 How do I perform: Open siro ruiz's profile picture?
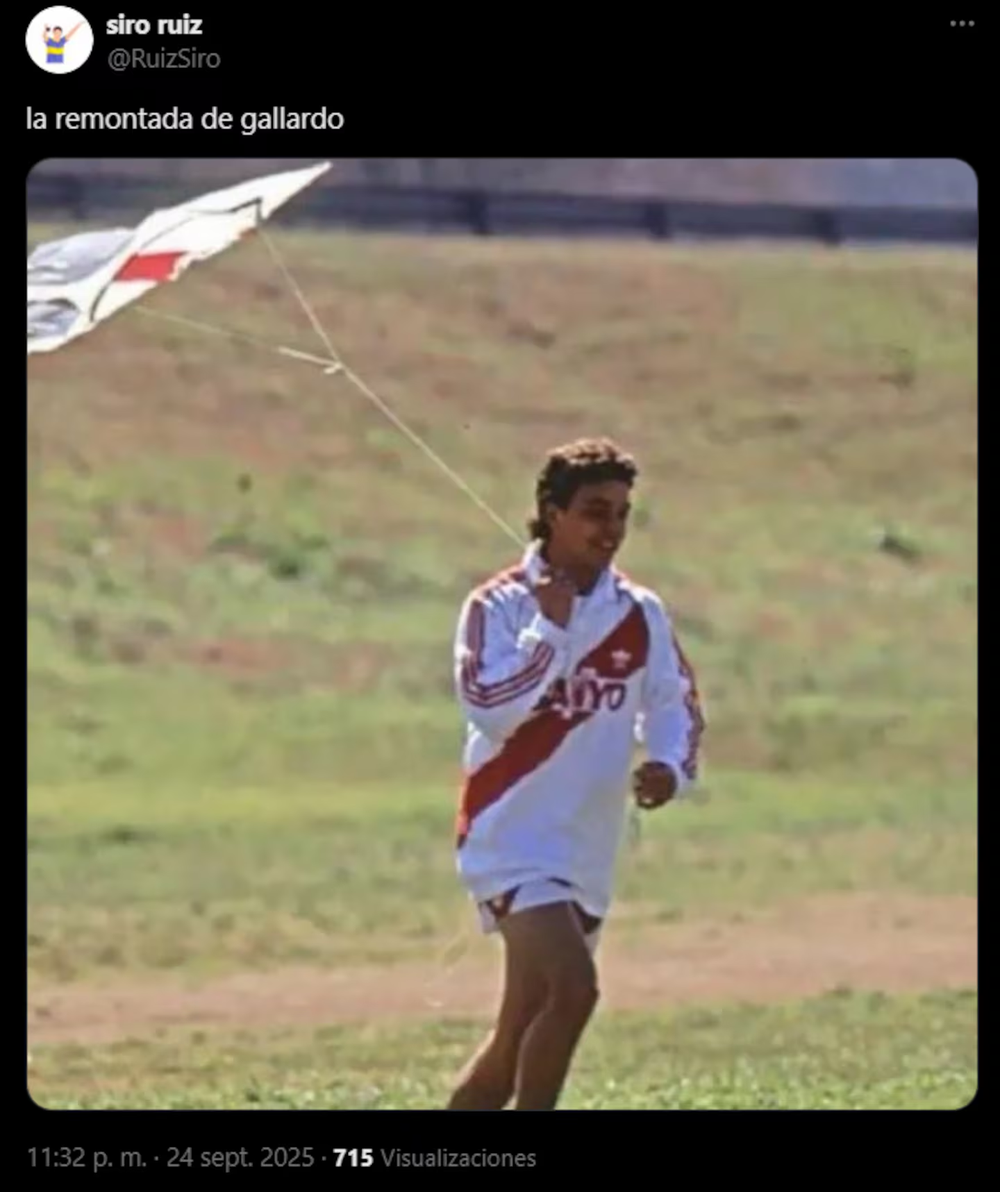[x=59, y=40]
